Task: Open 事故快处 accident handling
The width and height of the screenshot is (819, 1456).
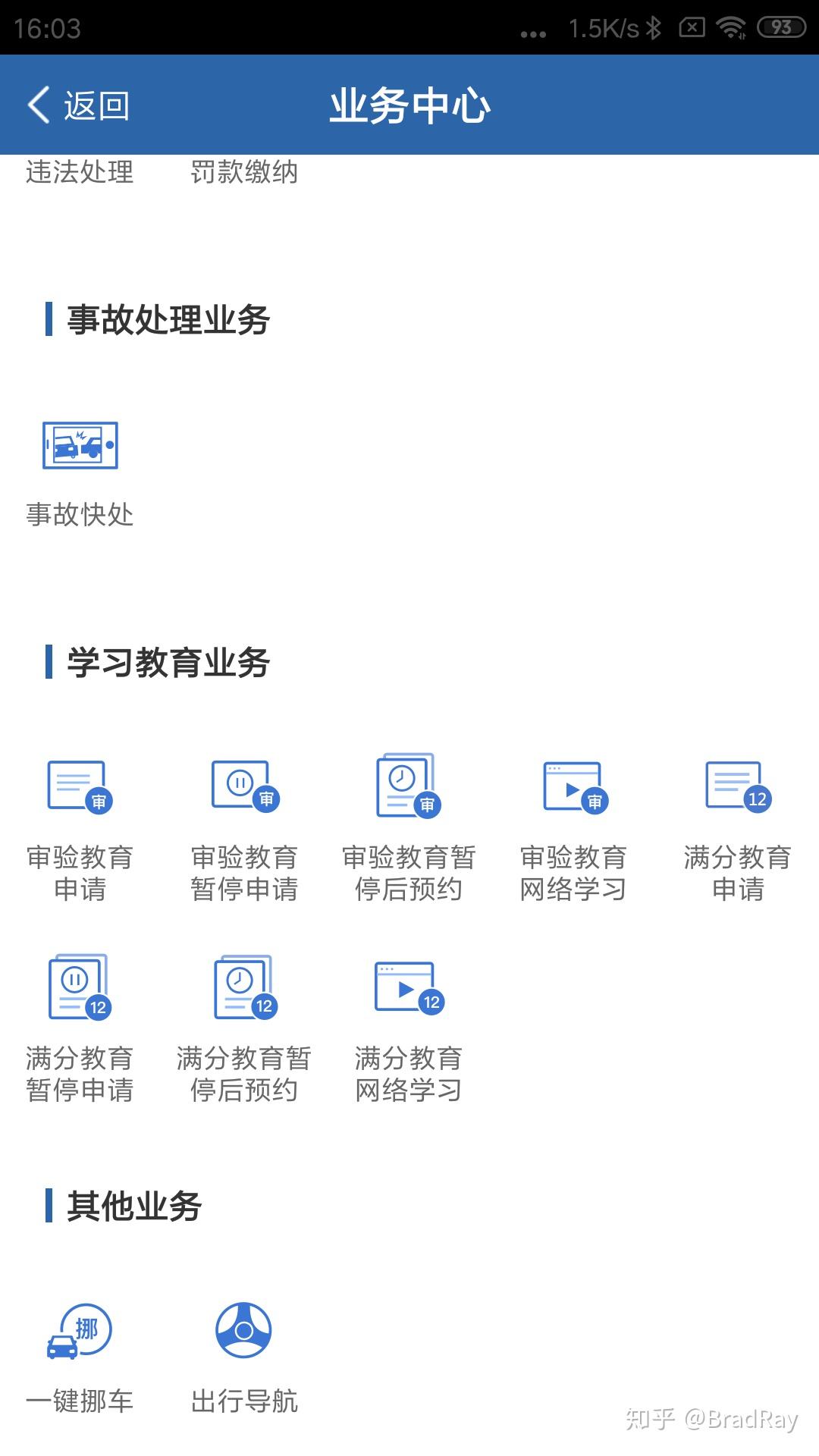Action: click(x=80, y=470)
